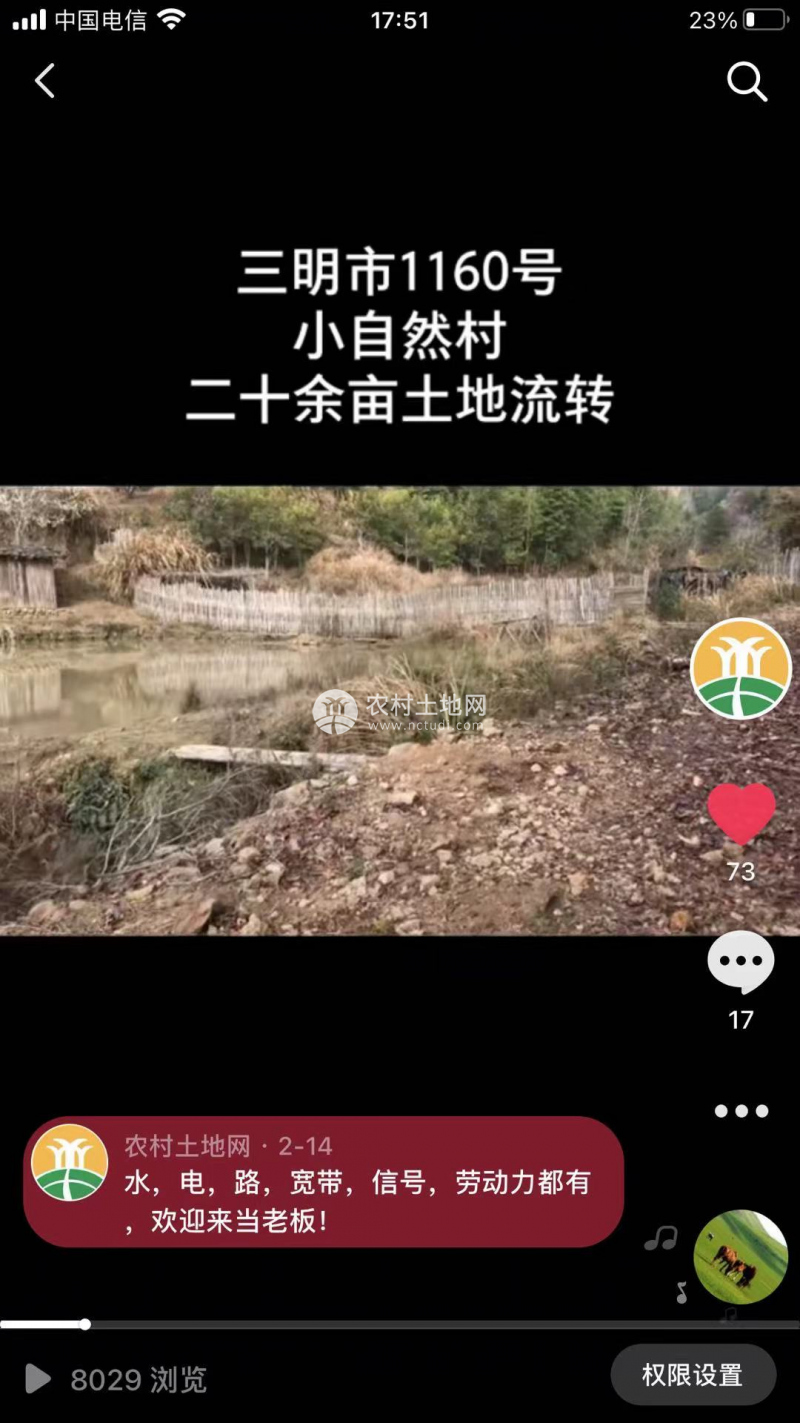Open the comments bubble with 17
Image resolution: width=800 pixels, height=1423 pixels.
click(741, 962)
